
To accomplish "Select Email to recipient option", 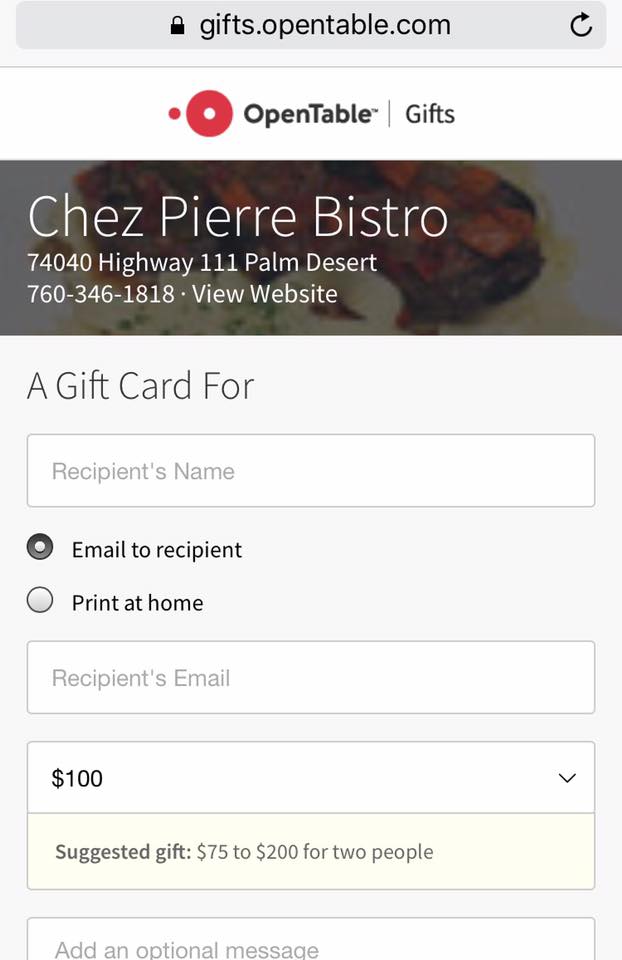I will [40, 548].
